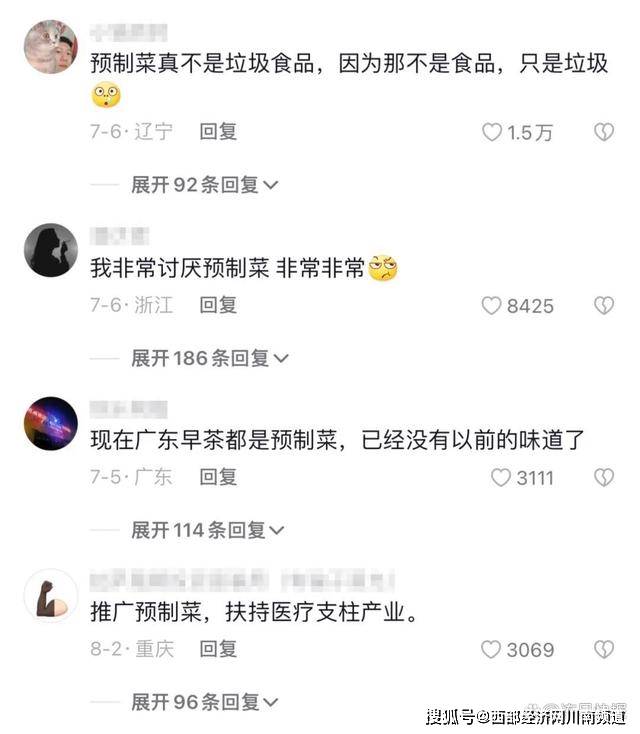Like the comment with 3069 likes
640x734 pixels.
[491, 650]
